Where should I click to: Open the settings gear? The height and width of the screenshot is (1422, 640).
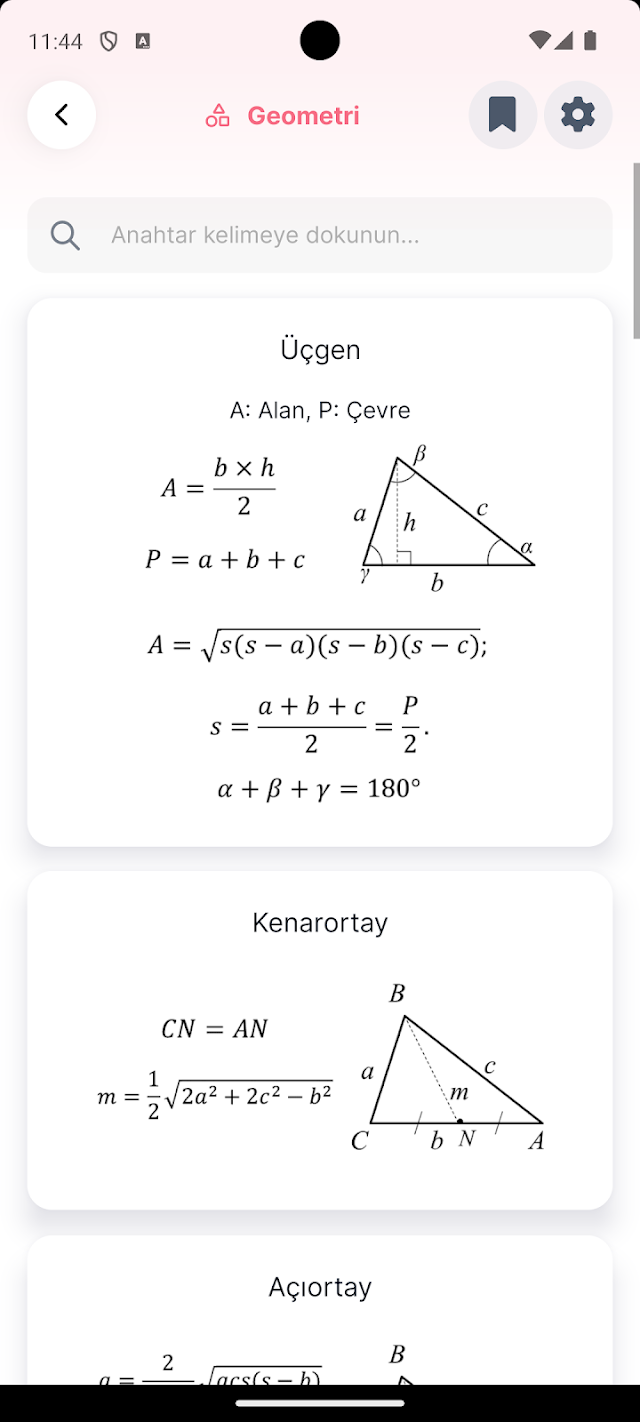pos(578,115)
